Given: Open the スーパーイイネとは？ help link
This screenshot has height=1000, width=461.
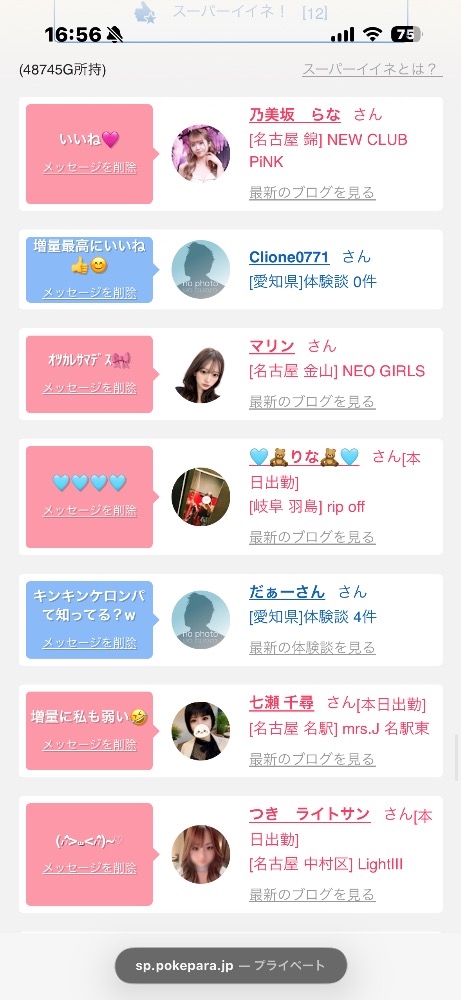Looking at the screenshot, I should pos(372,70).
